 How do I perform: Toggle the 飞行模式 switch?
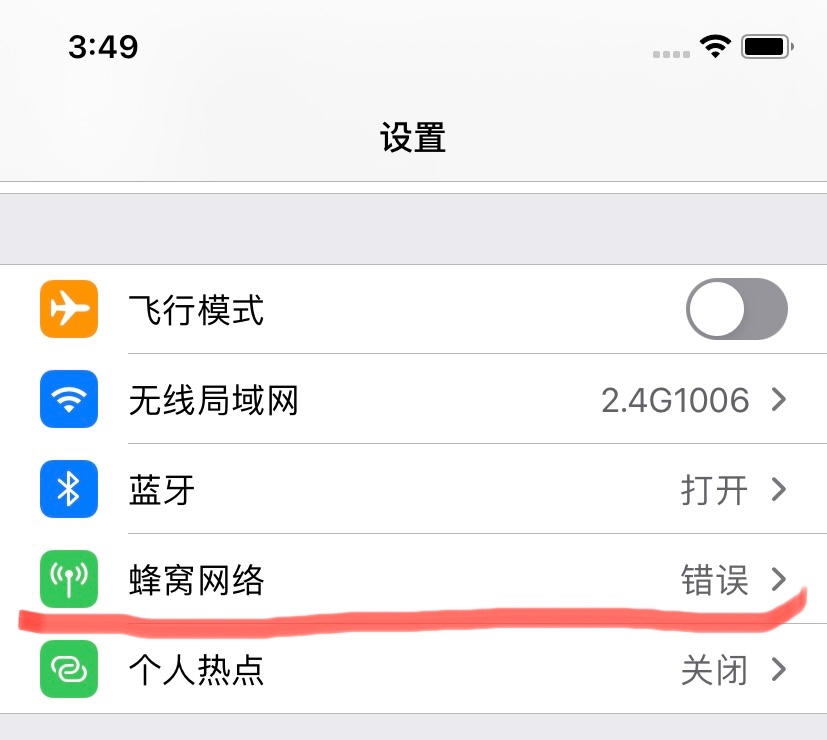coord(736,310)
